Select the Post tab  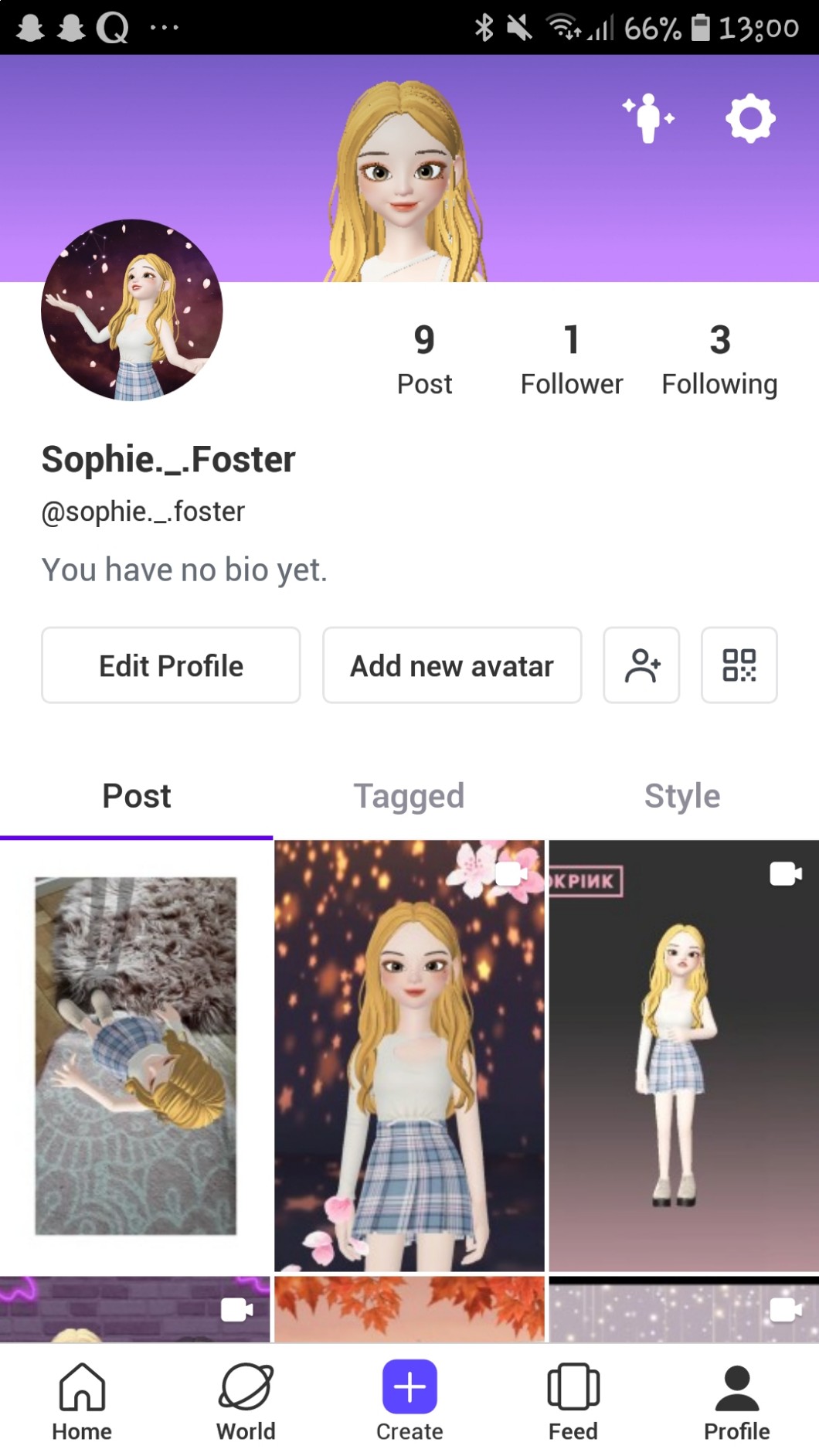137,796
